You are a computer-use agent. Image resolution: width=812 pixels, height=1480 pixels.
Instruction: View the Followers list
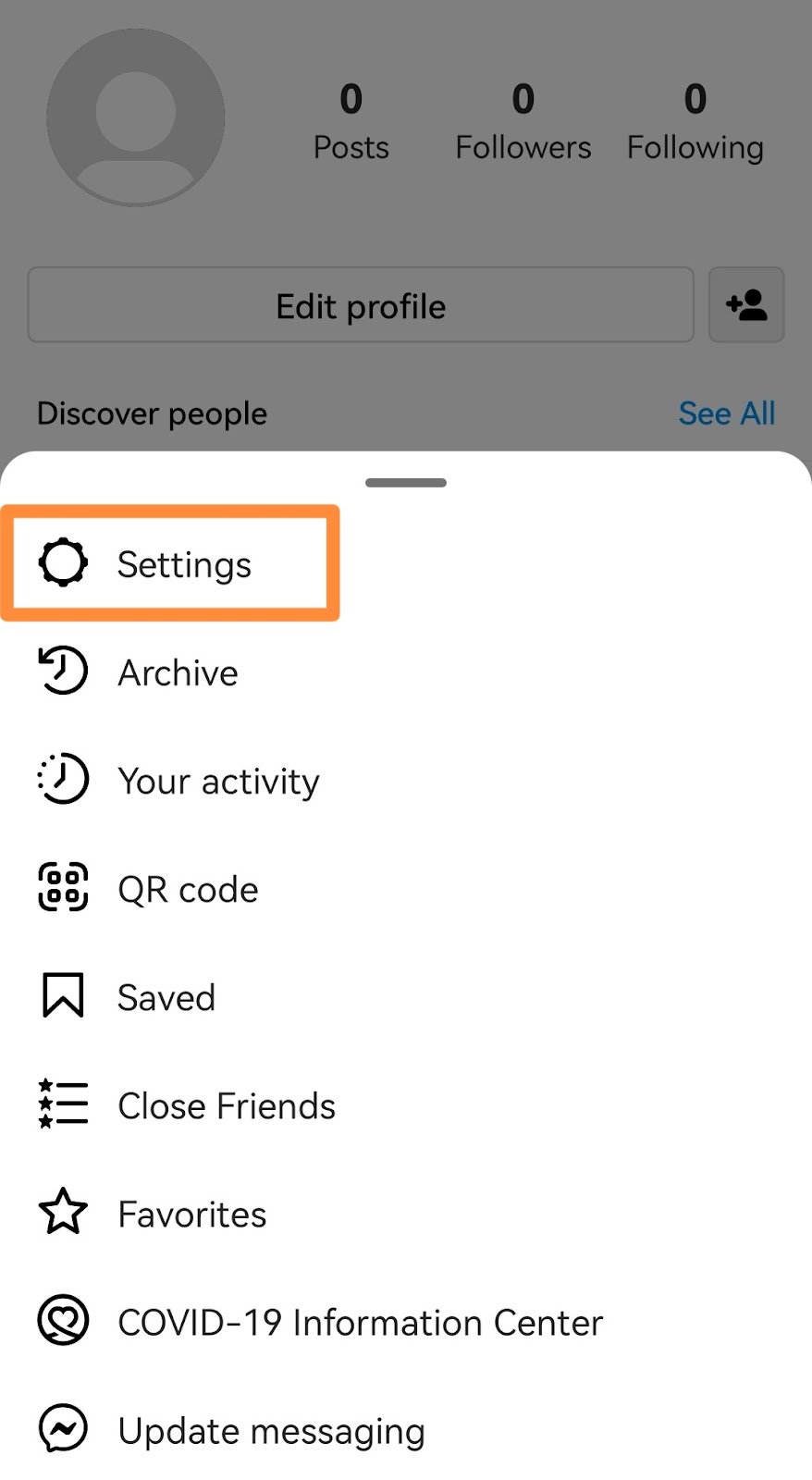pos(523,122)
